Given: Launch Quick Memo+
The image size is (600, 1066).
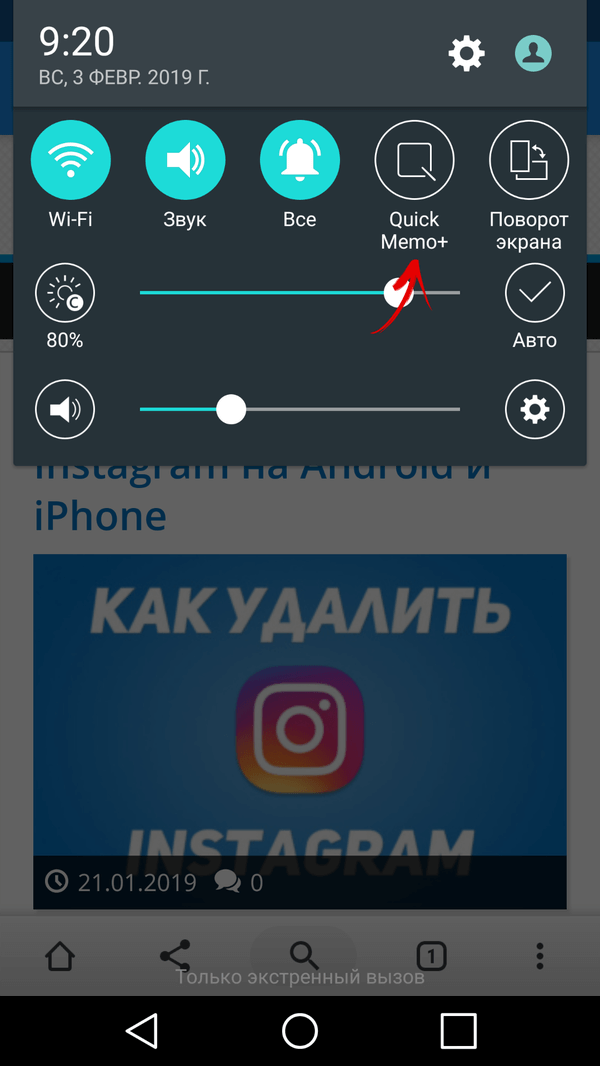Looking at the screenshot, I should [414, 160].
